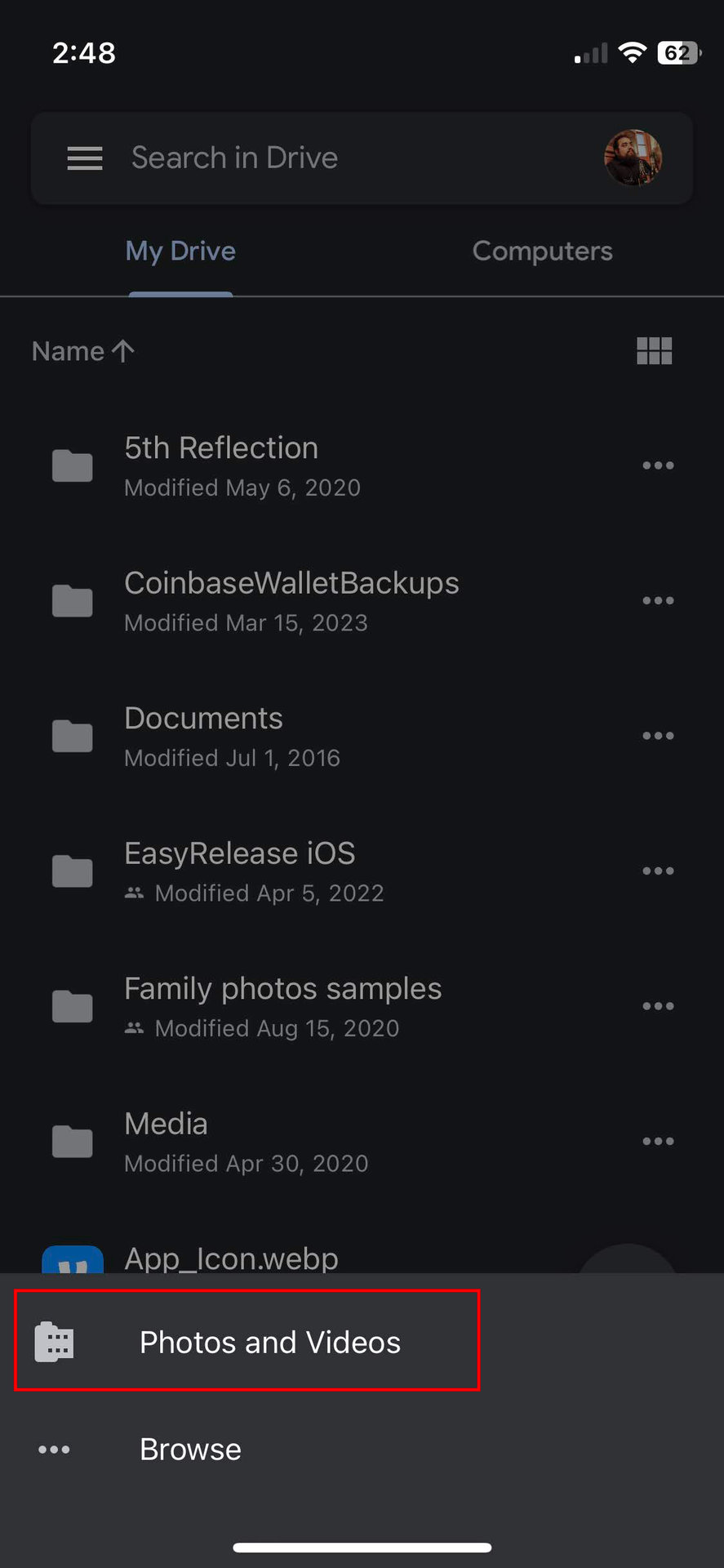This screenshot has height=1568, width=724.
Task: Open the account profile picture
Action: pos(633,158)
